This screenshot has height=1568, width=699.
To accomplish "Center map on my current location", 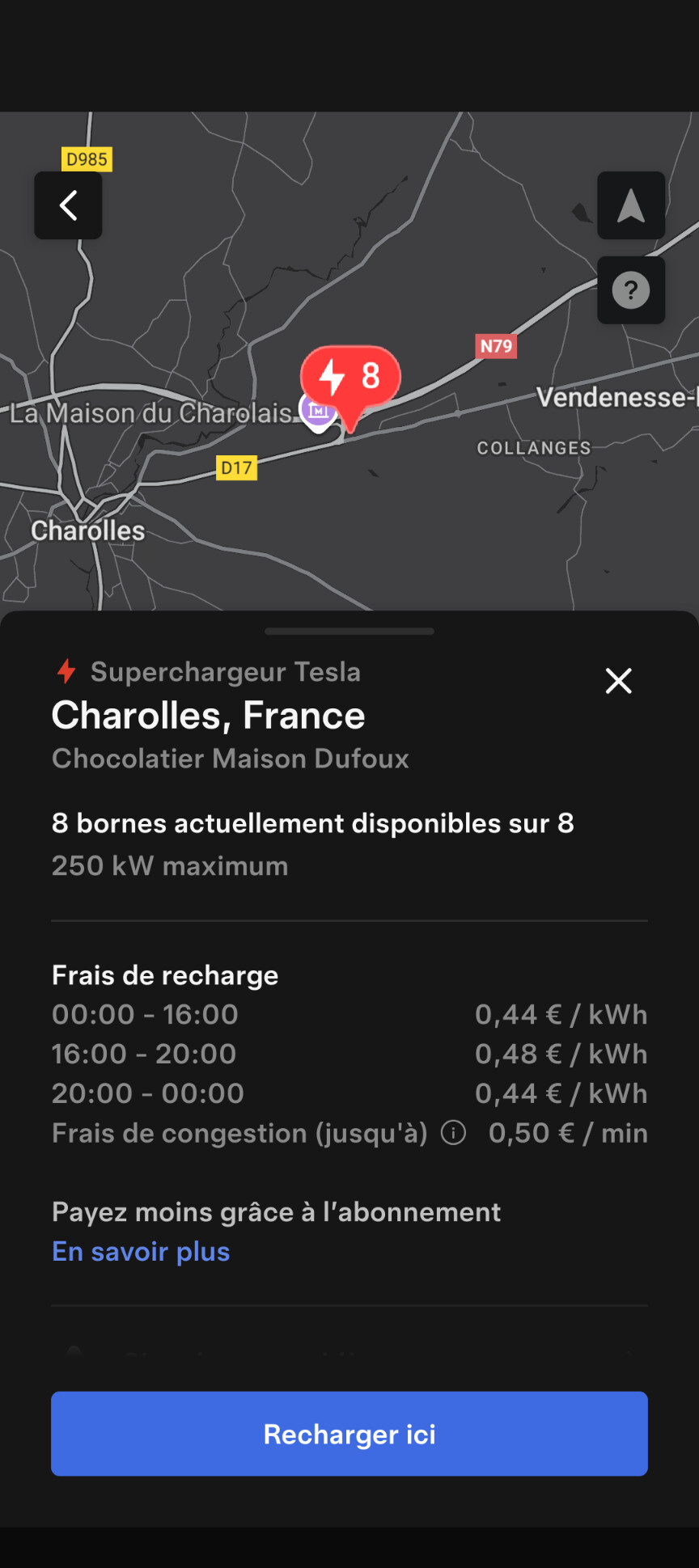I will point(631,205).
